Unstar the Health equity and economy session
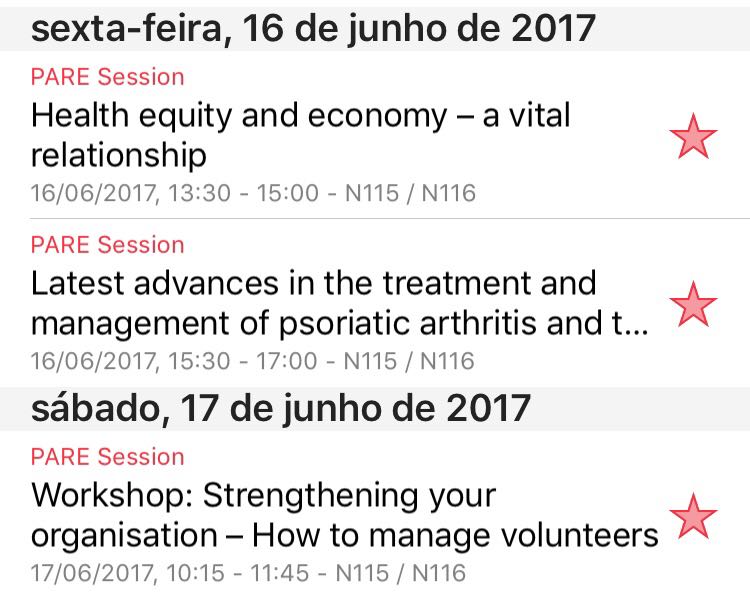The width and height of the screenshot is (750, 598). [694, 137]
